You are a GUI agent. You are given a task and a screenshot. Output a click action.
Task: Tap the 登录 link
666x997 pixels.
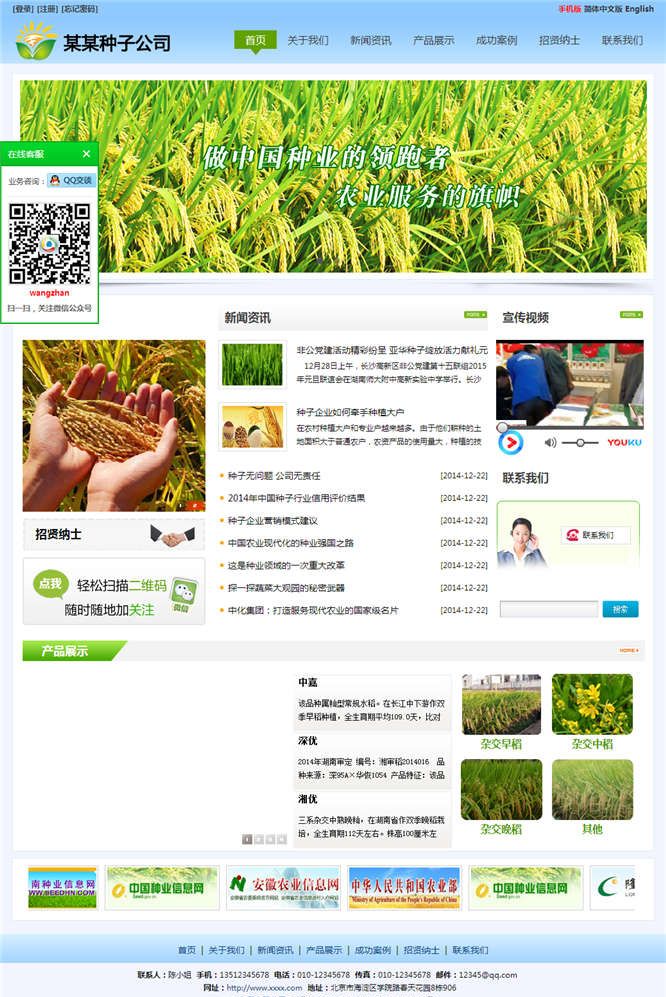[24, 9]
